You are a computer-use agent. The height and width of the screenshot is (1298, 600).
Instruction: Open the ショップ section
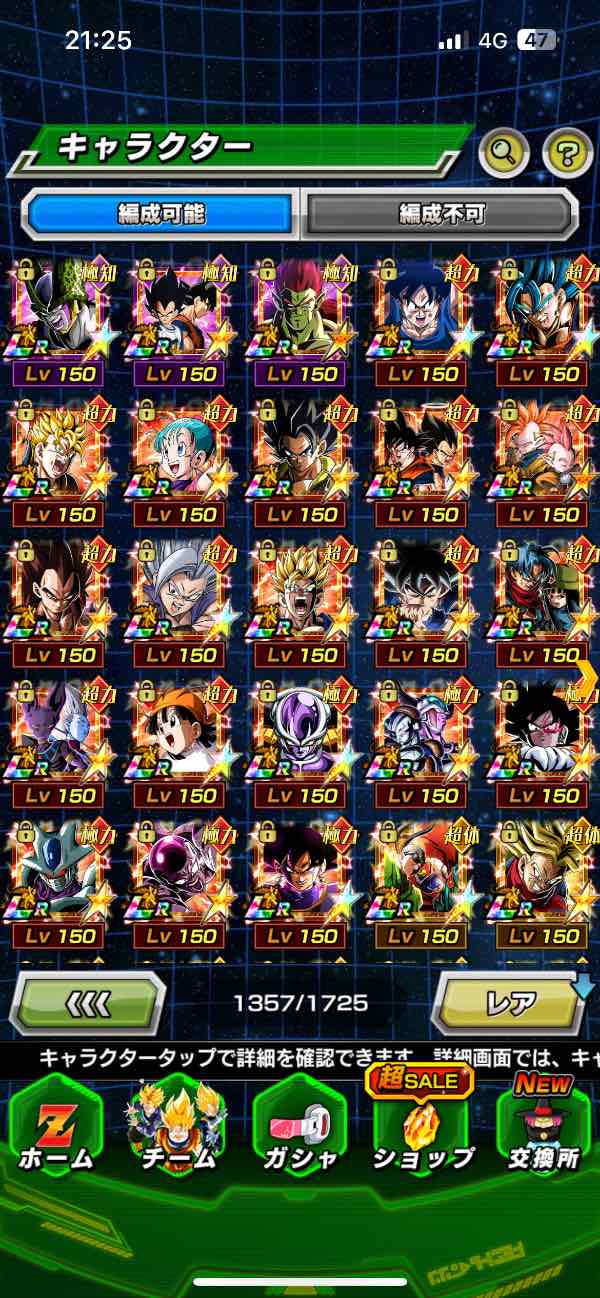point(421,1128)
